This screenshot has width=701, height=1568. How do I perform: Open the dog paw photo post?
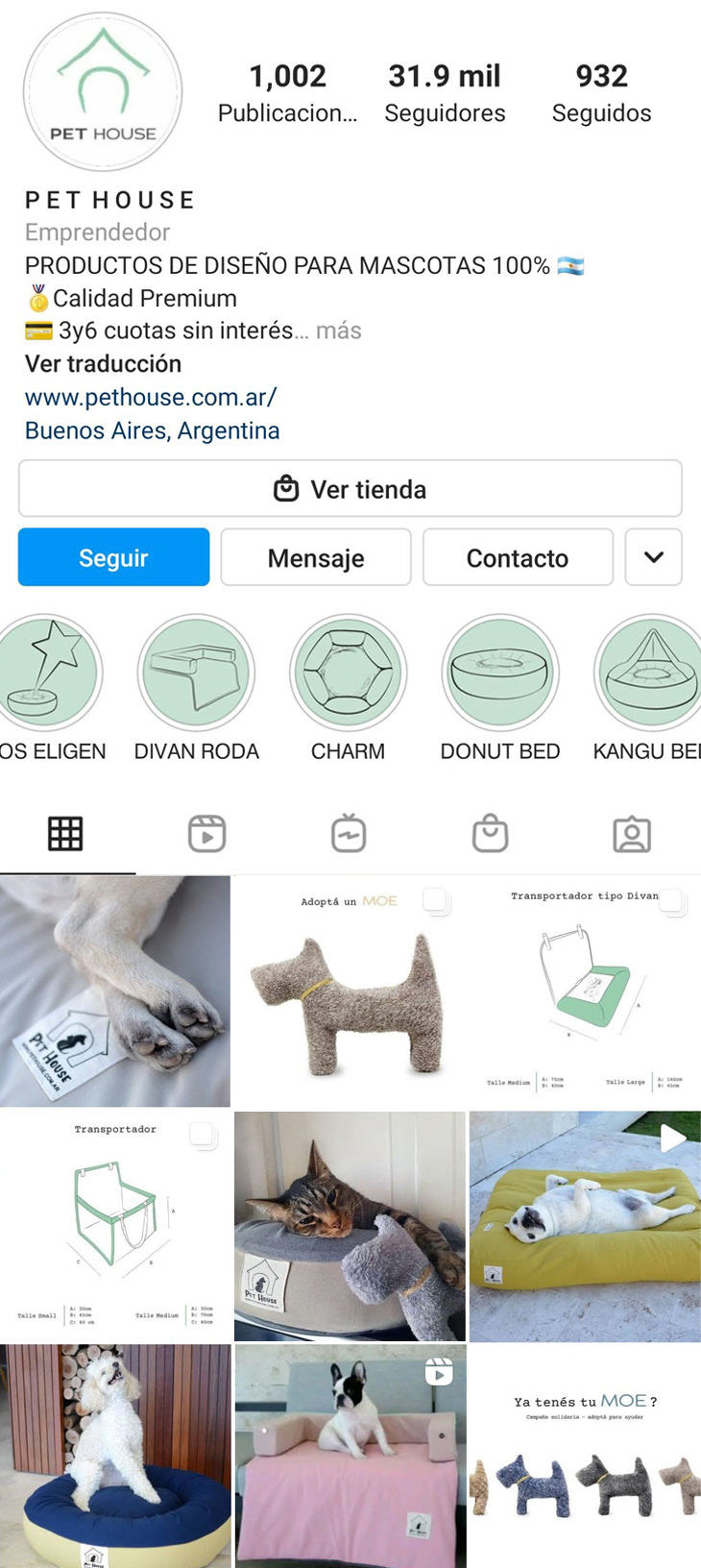pos(114,992)
